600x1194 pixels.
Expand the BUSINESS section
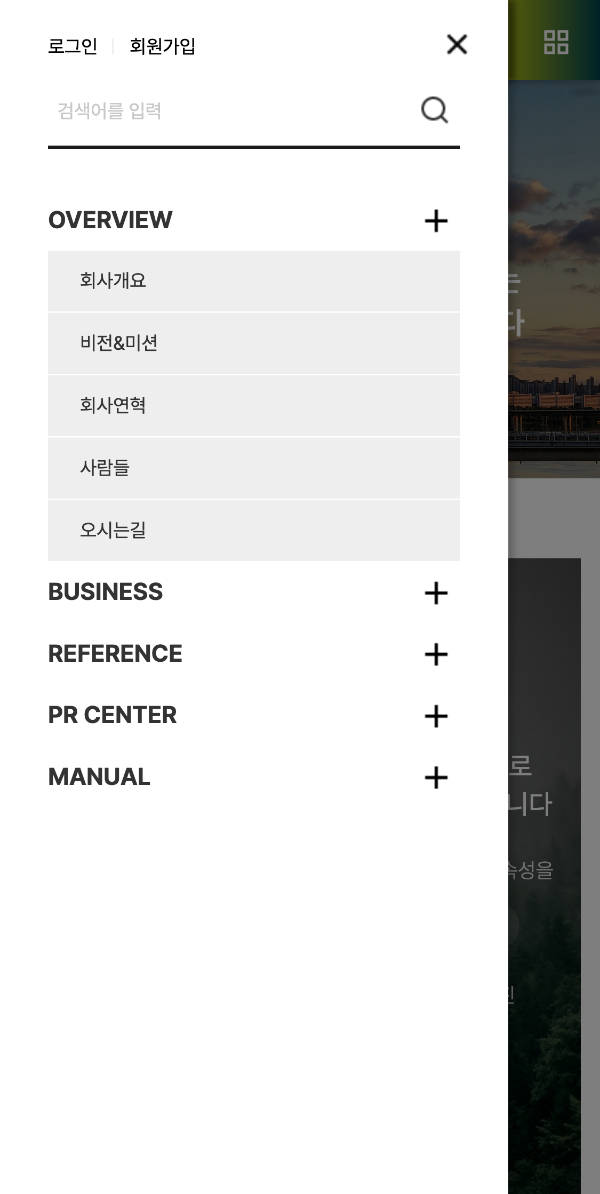(436, 593)
